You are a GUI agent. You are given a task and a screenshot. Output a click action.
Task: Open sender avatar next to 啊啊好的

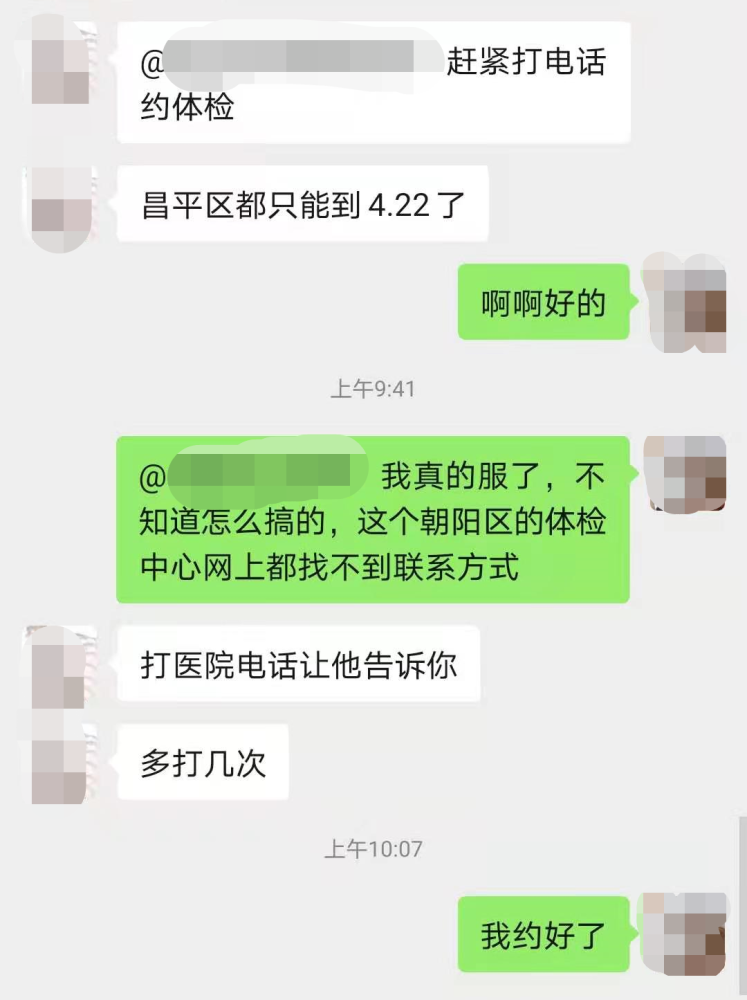tap(685, 303)
